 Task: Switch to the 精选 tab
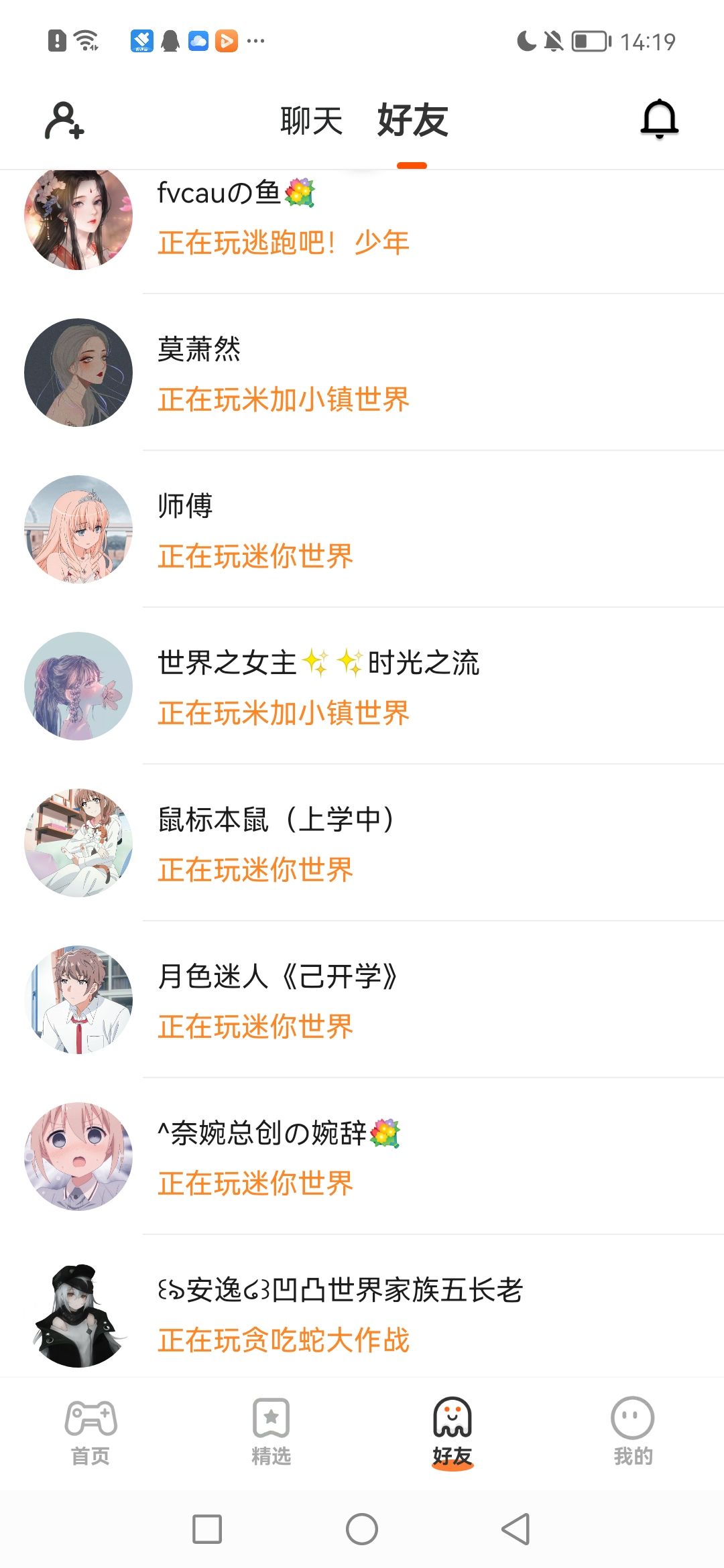tap(271, 1432)
